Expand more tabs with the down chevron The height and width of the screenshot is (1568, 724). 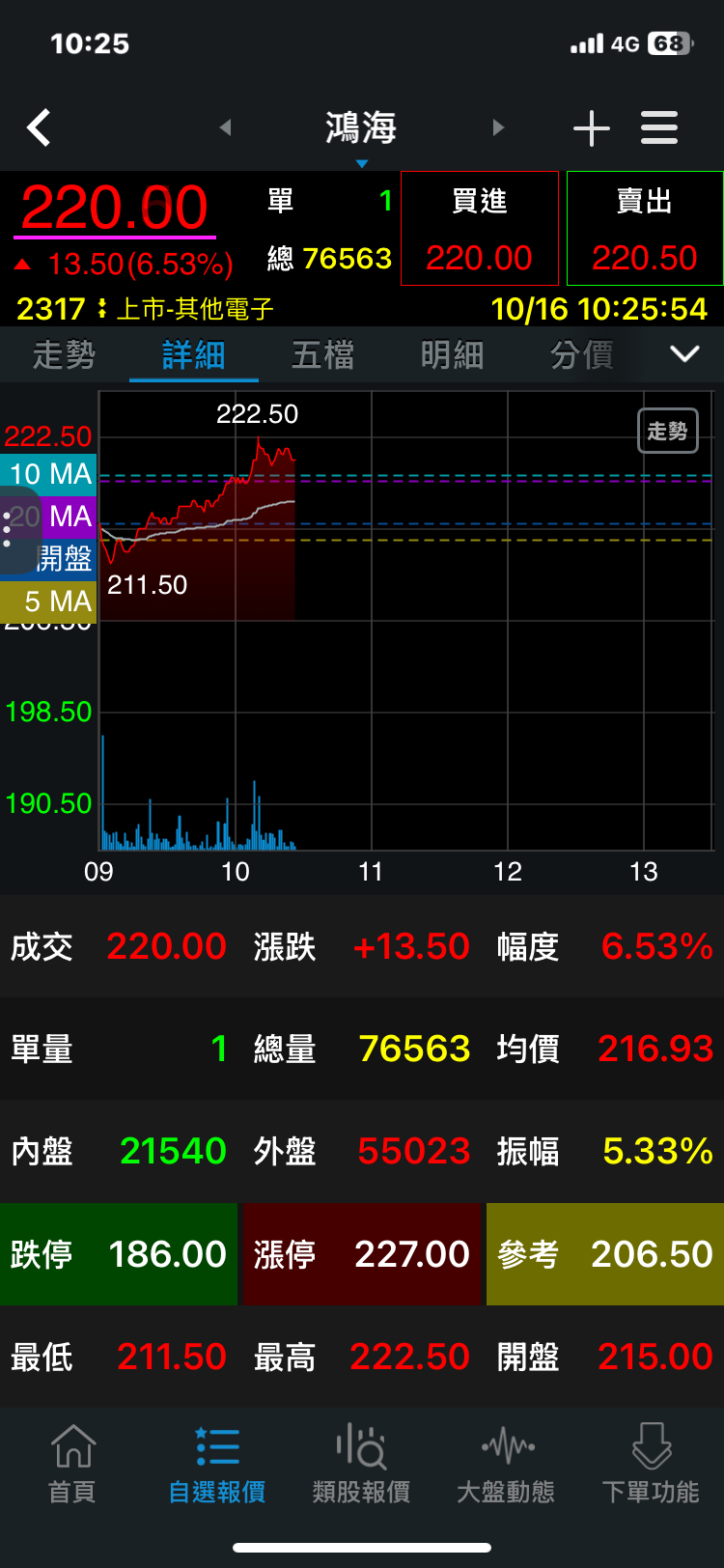(x=684, y=354)
